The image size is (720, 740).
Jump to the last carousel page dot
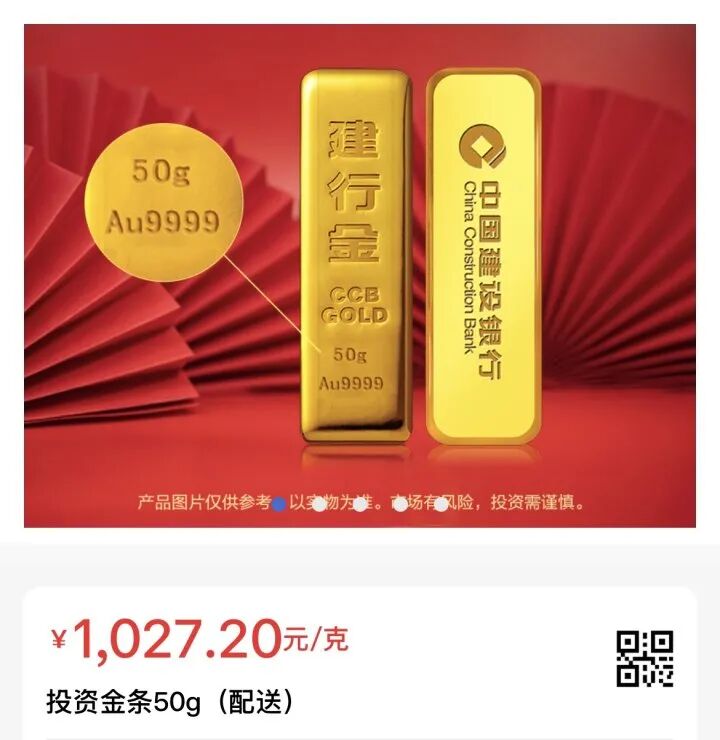click(x=441, y=504)
